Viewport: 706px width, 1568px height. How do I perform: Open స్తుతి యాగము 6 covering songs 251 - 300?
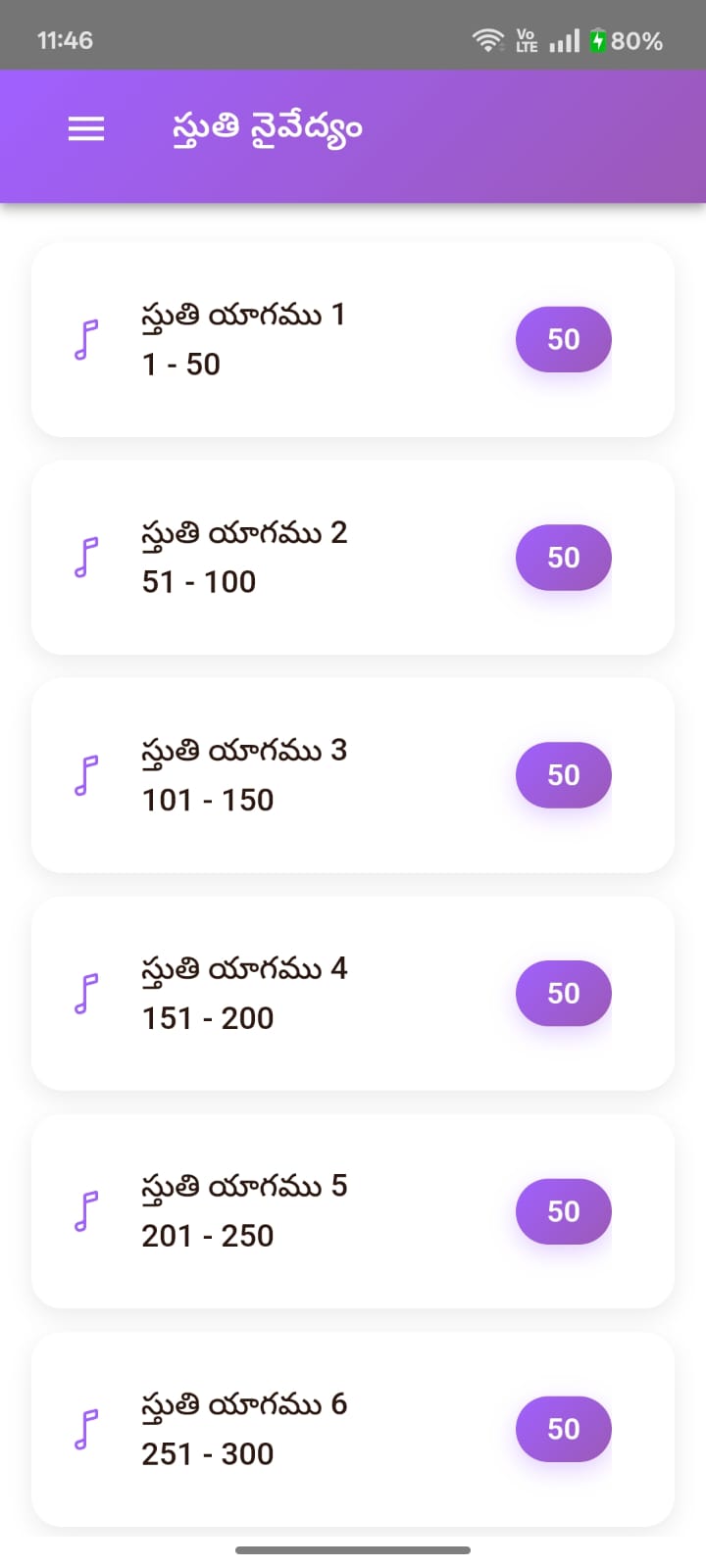(294, 1429)
